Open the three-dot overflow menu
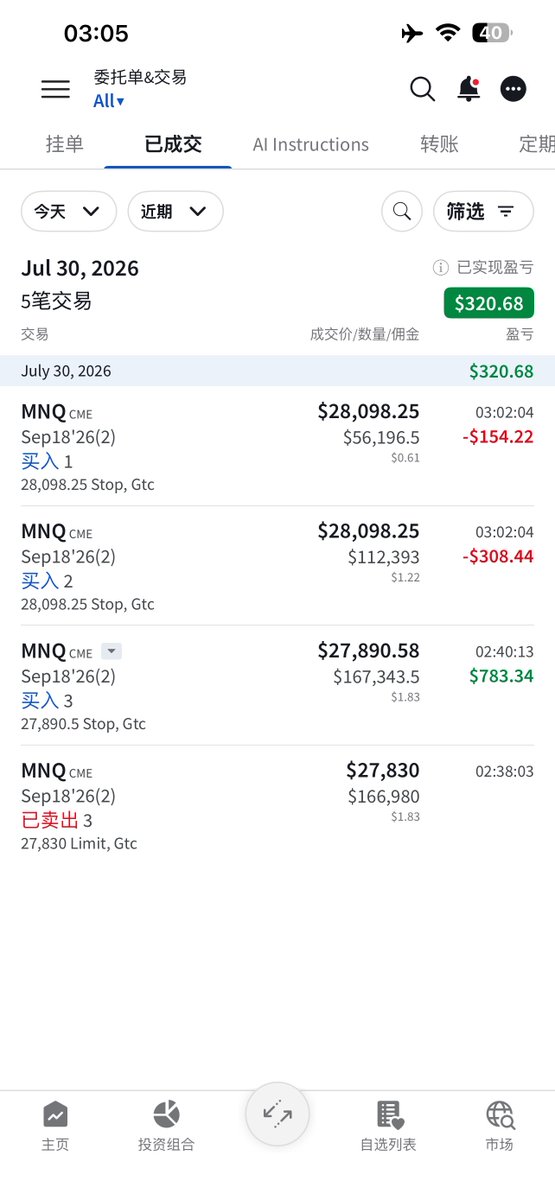 click(x=514, y=89)
